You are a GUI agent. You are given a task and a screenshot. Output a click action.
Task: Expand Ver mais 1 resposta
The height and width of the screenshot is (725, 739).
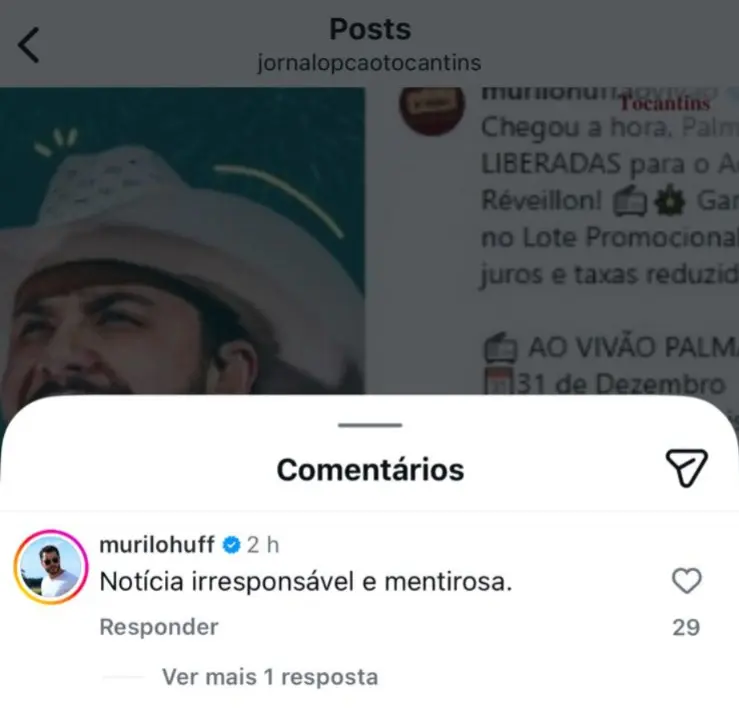[269, 677]
